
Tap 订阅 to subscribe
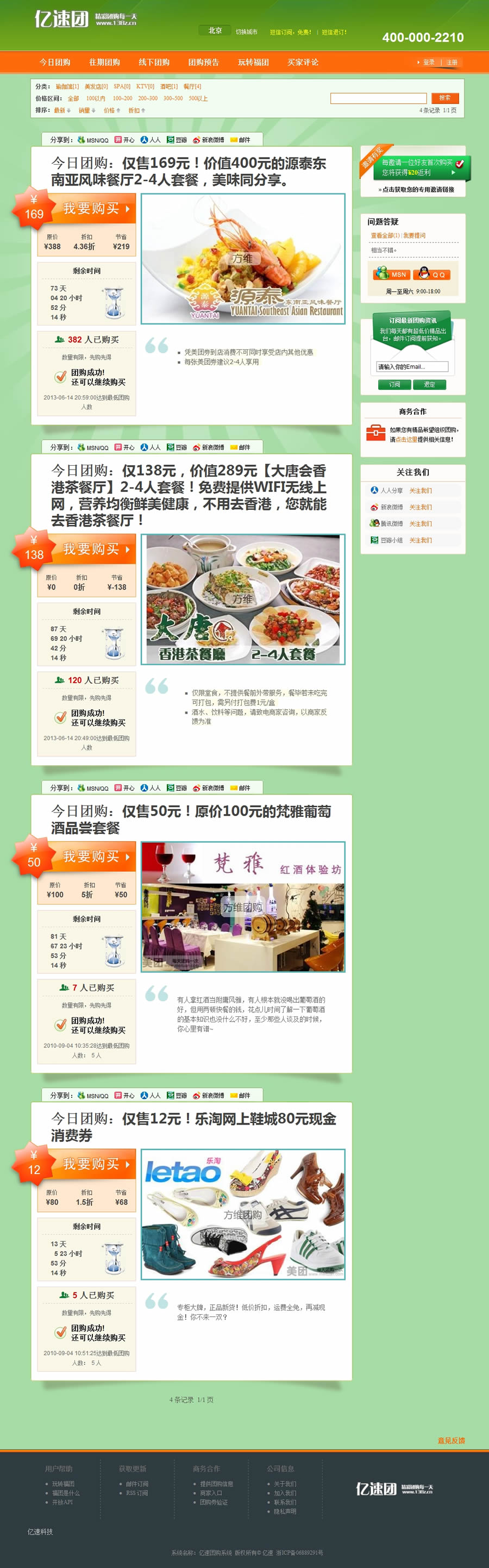394,384
